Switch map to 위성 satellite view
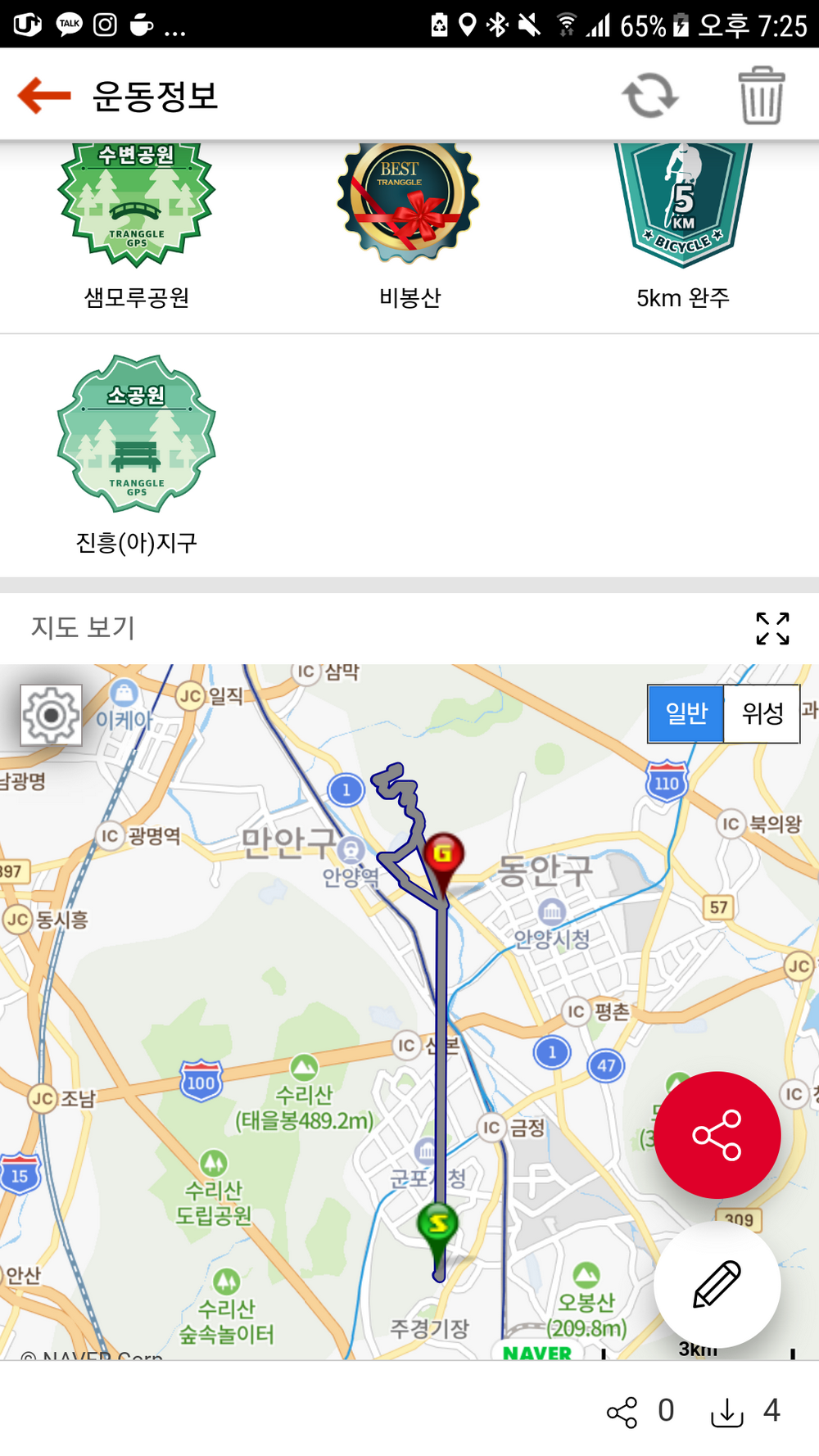The image size is (819, 1456). (x=762, y=714)
